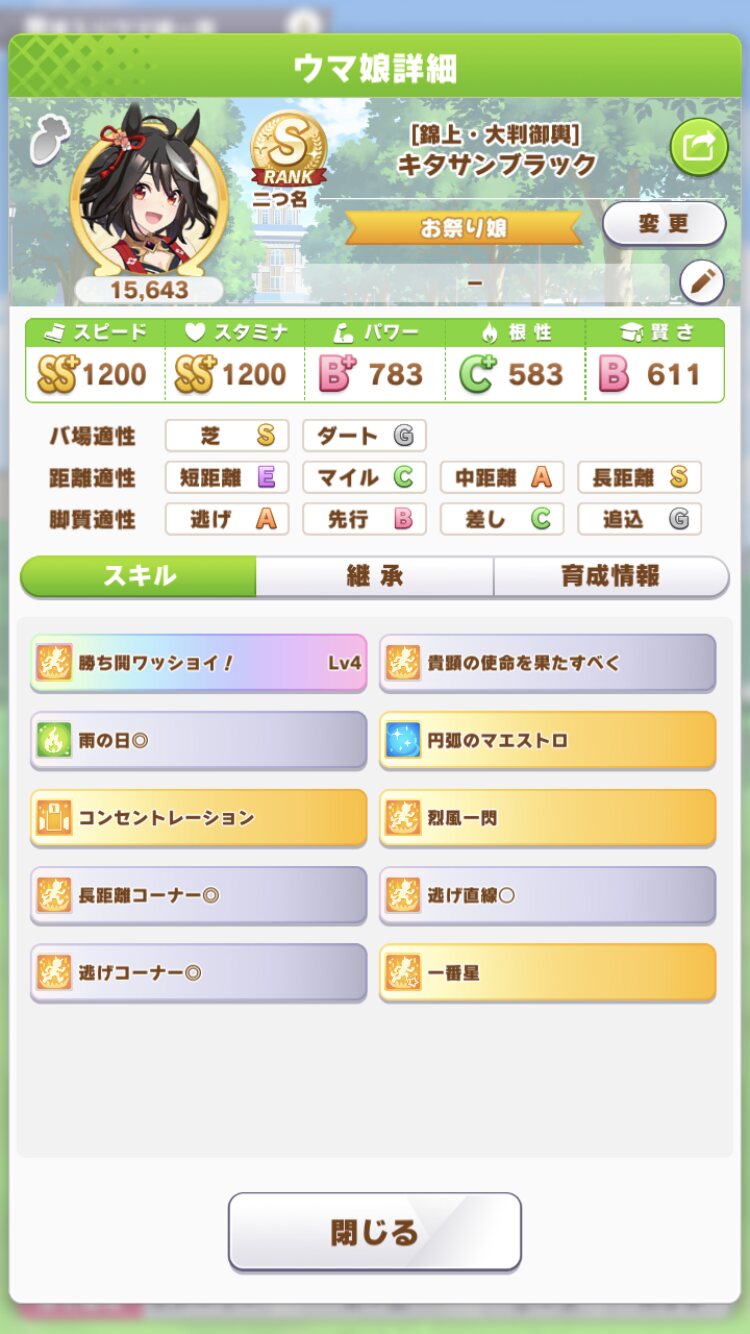The width and height of the screenshot is (750, 1334).
Task: Check the 一番星 skill
Action: [547, 972]
